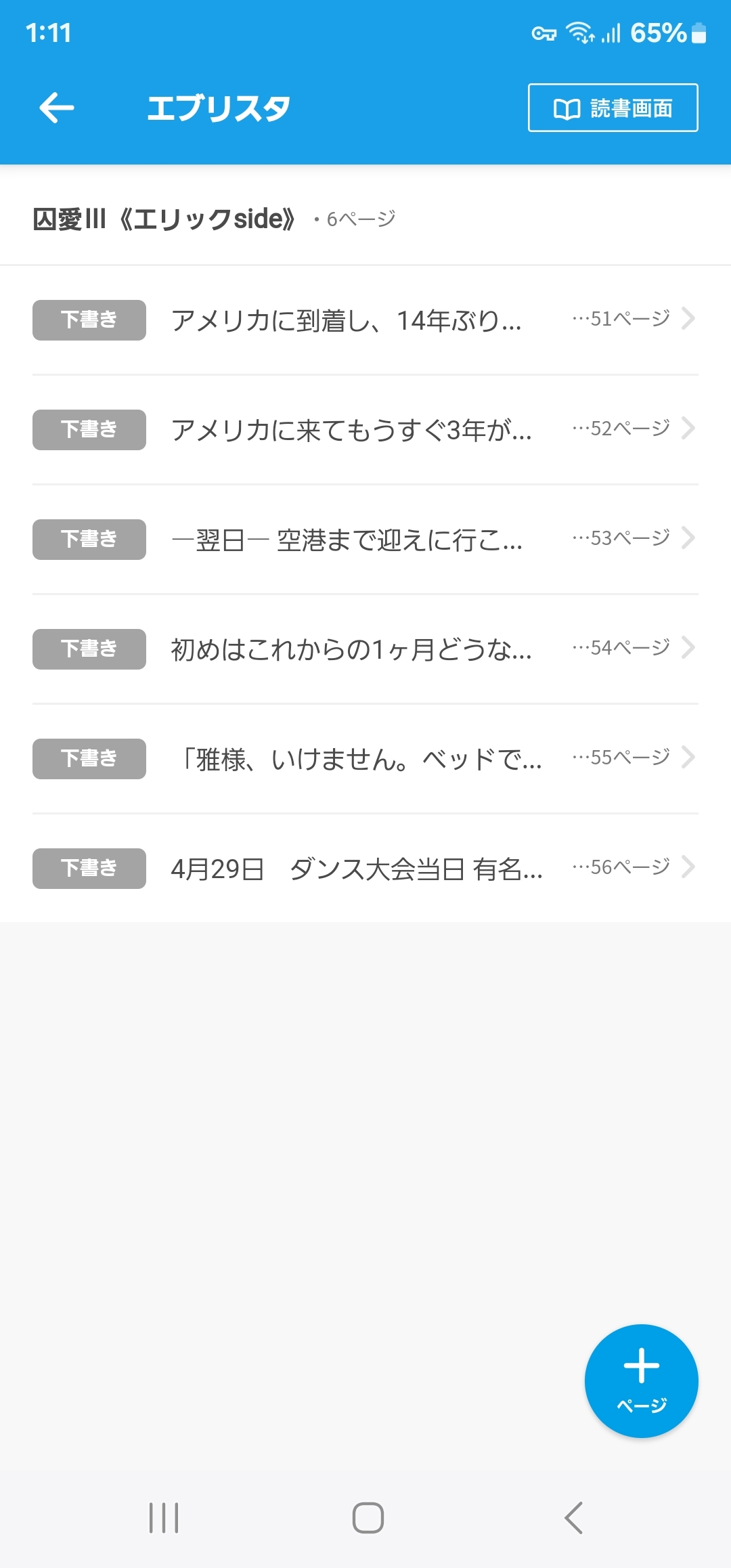Add a new page with the plus button
Viewport: 731px width, 1568px height.
[641, 1380]
